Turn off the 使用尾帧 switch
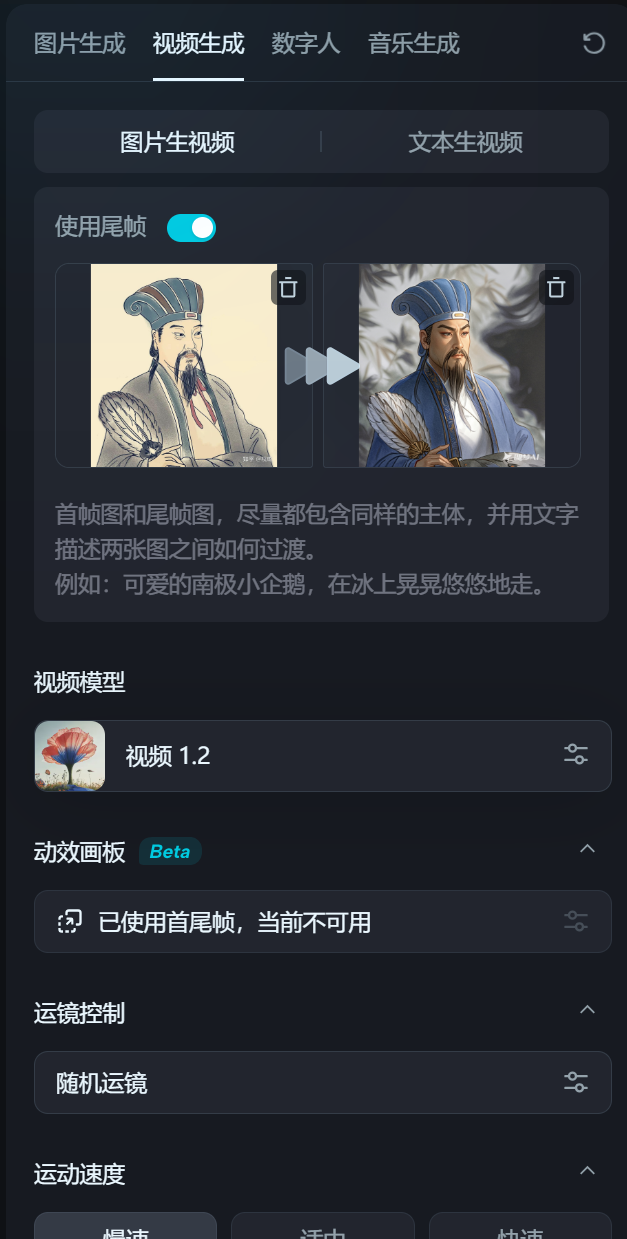627x1239 pixels. (191, 227)
